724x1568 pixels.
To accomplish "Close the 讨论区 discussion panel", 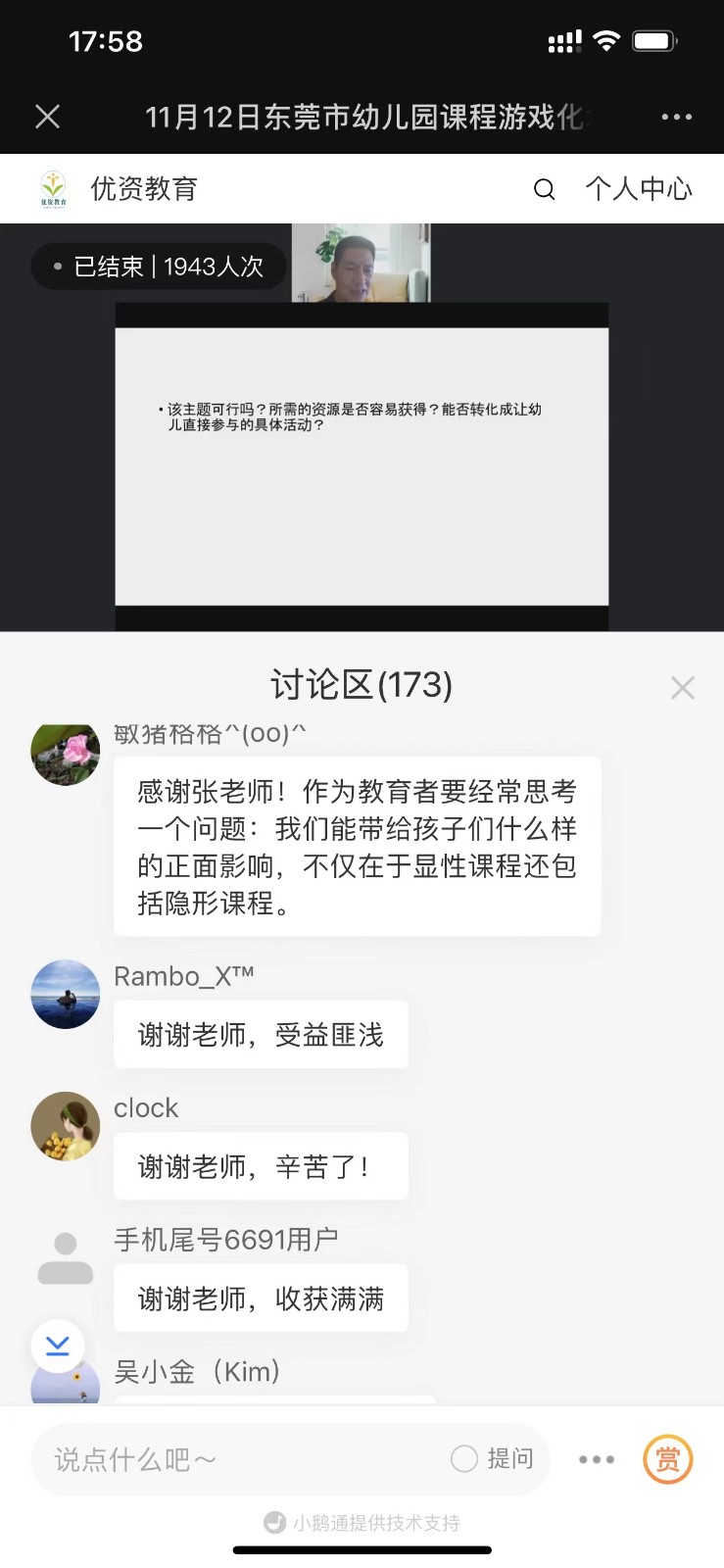I will click(682, 688).
